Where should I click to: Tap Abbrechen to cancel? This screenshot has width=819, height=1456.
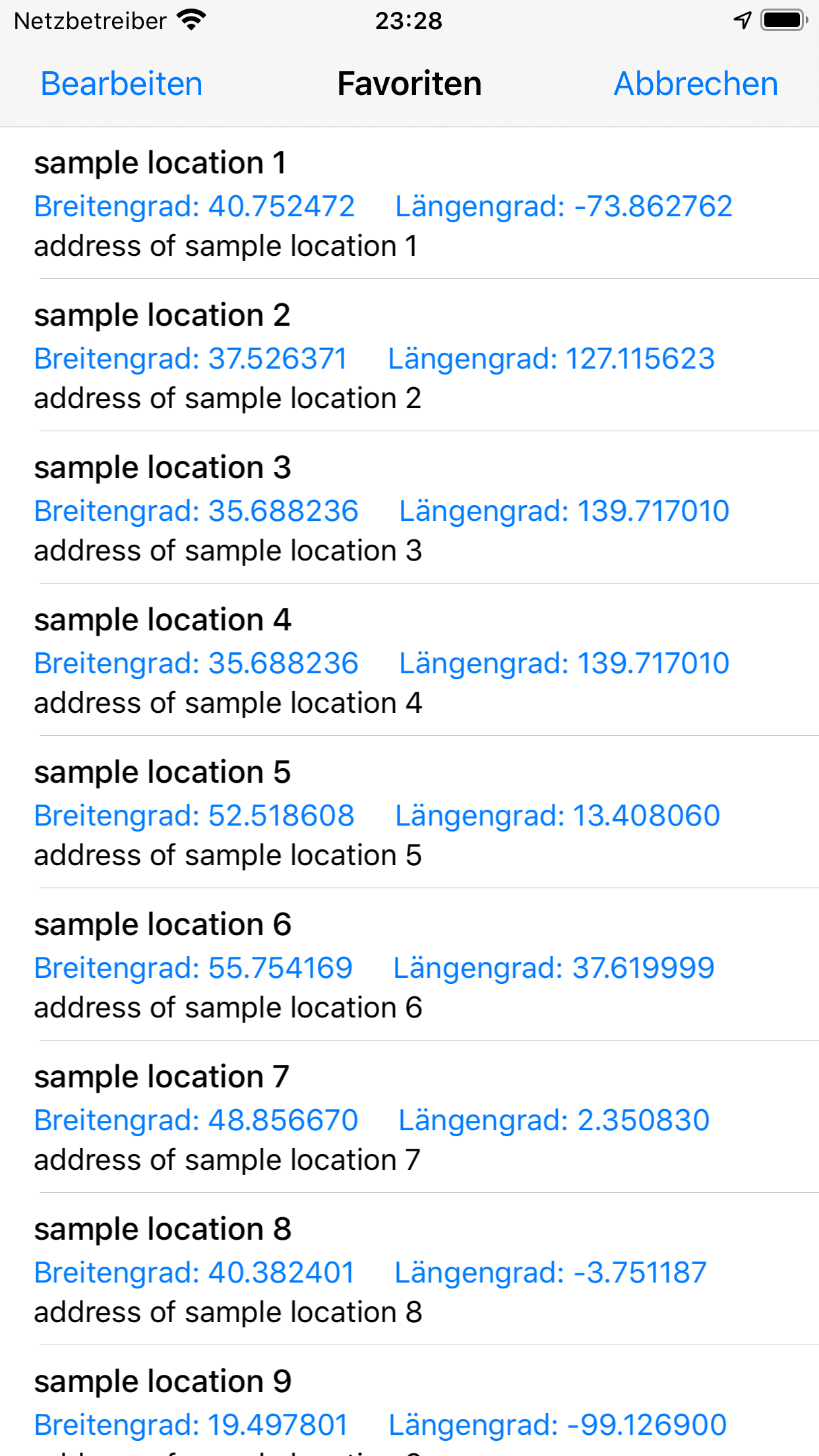(695, 83)
